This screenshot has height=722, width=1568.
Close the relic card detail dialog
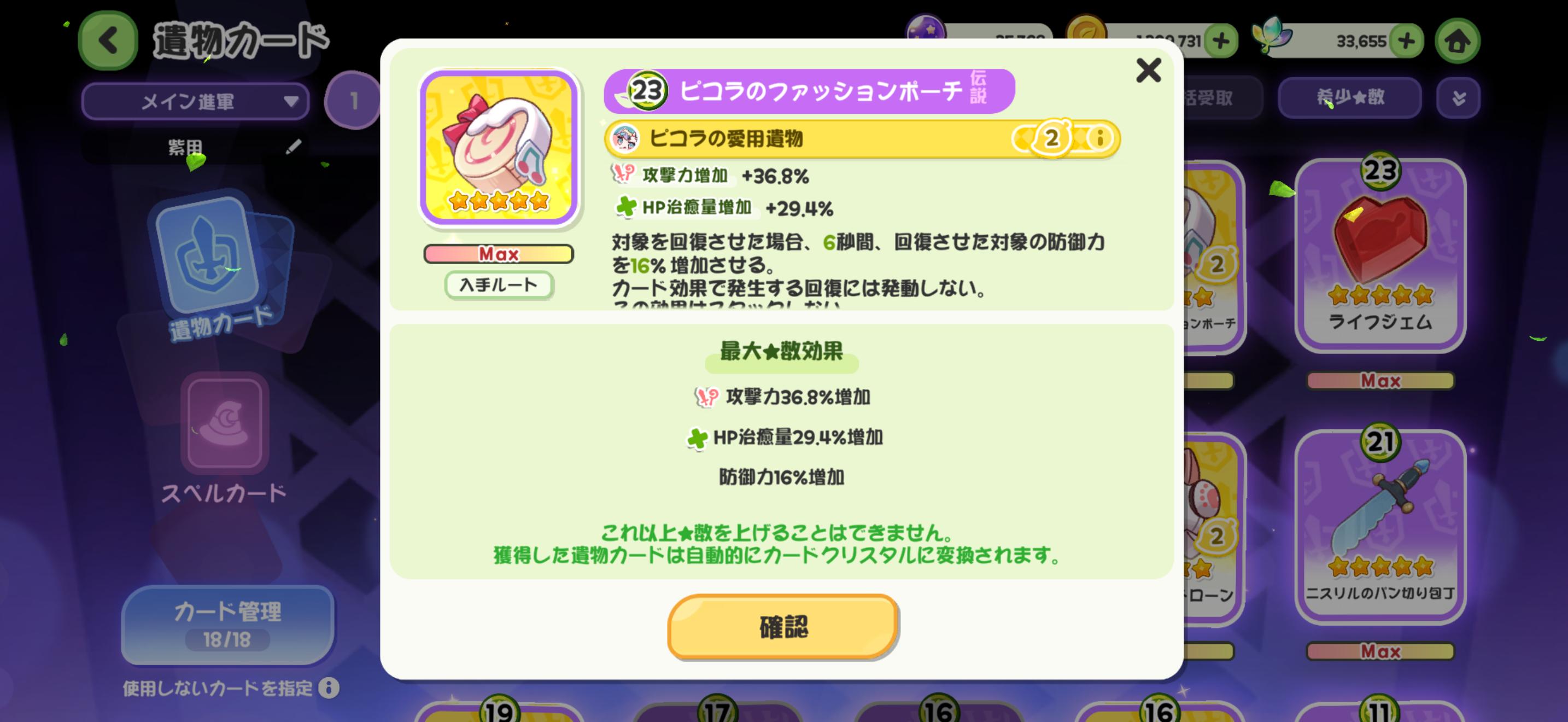tap(1148, 71)
